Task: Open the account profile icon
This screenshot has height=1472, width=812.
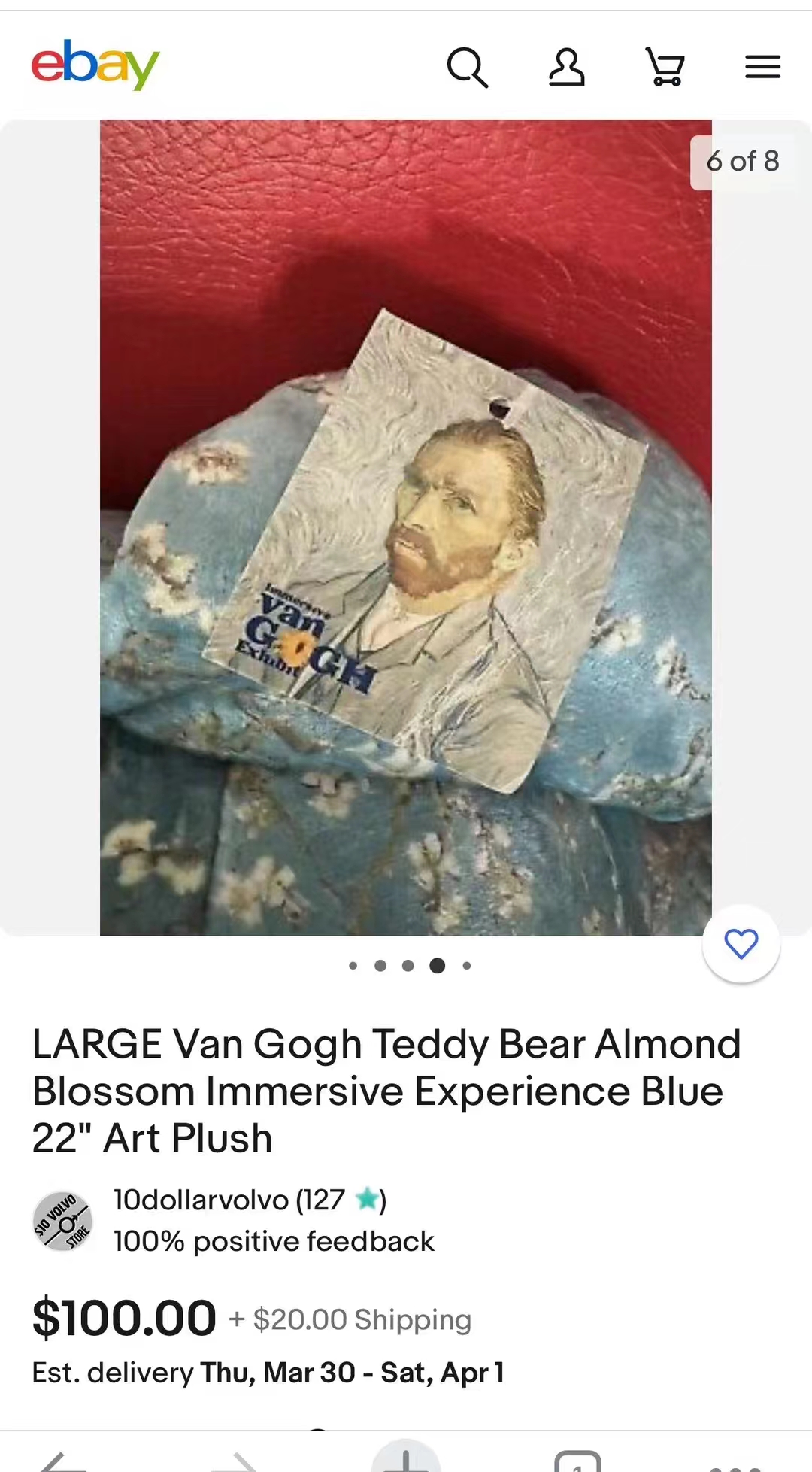Action: pyautogui.click(x=566, y=68)
